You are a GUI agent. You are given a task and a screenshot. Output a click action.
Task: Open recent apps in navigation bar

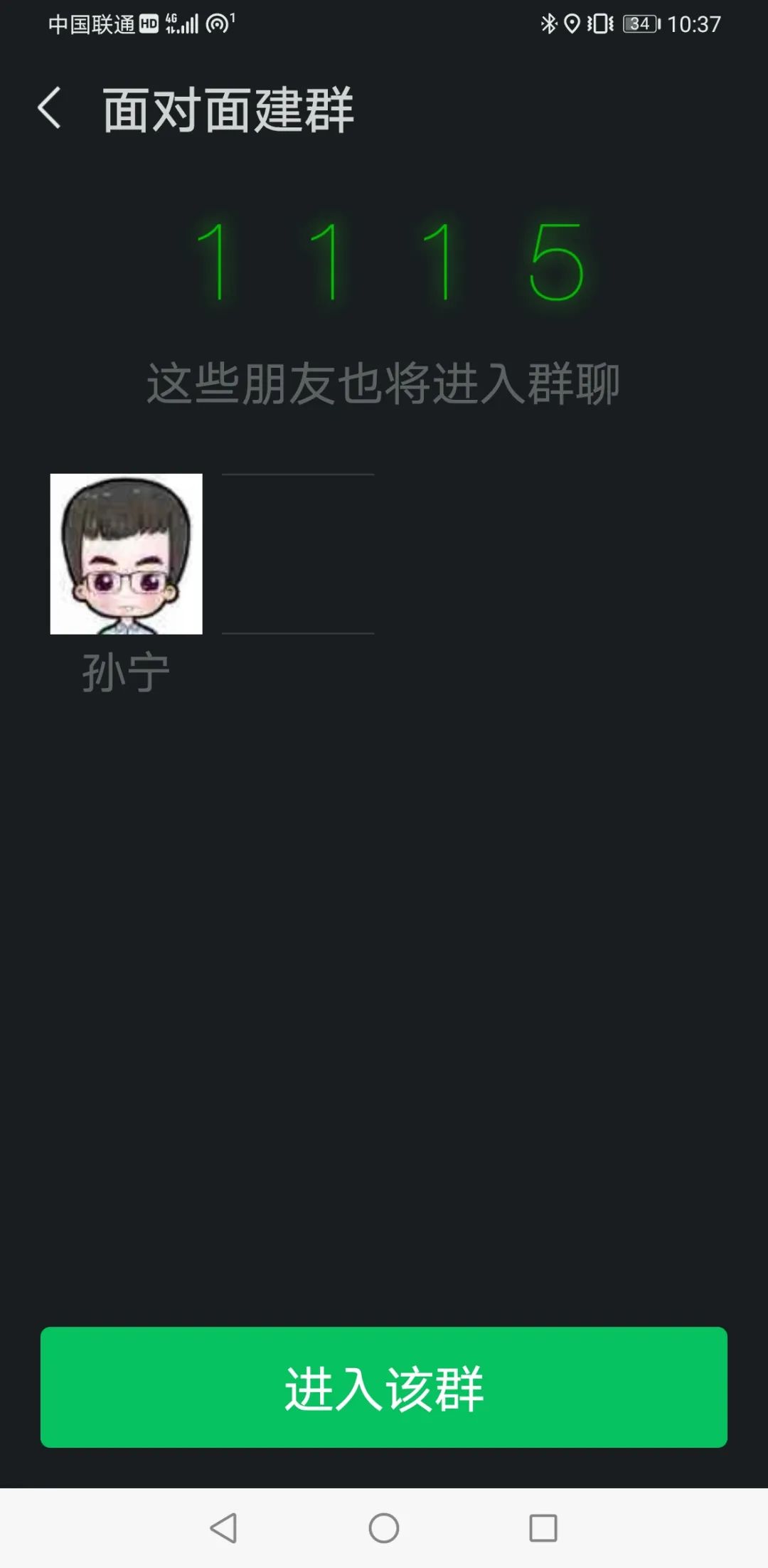[543, 1527]
